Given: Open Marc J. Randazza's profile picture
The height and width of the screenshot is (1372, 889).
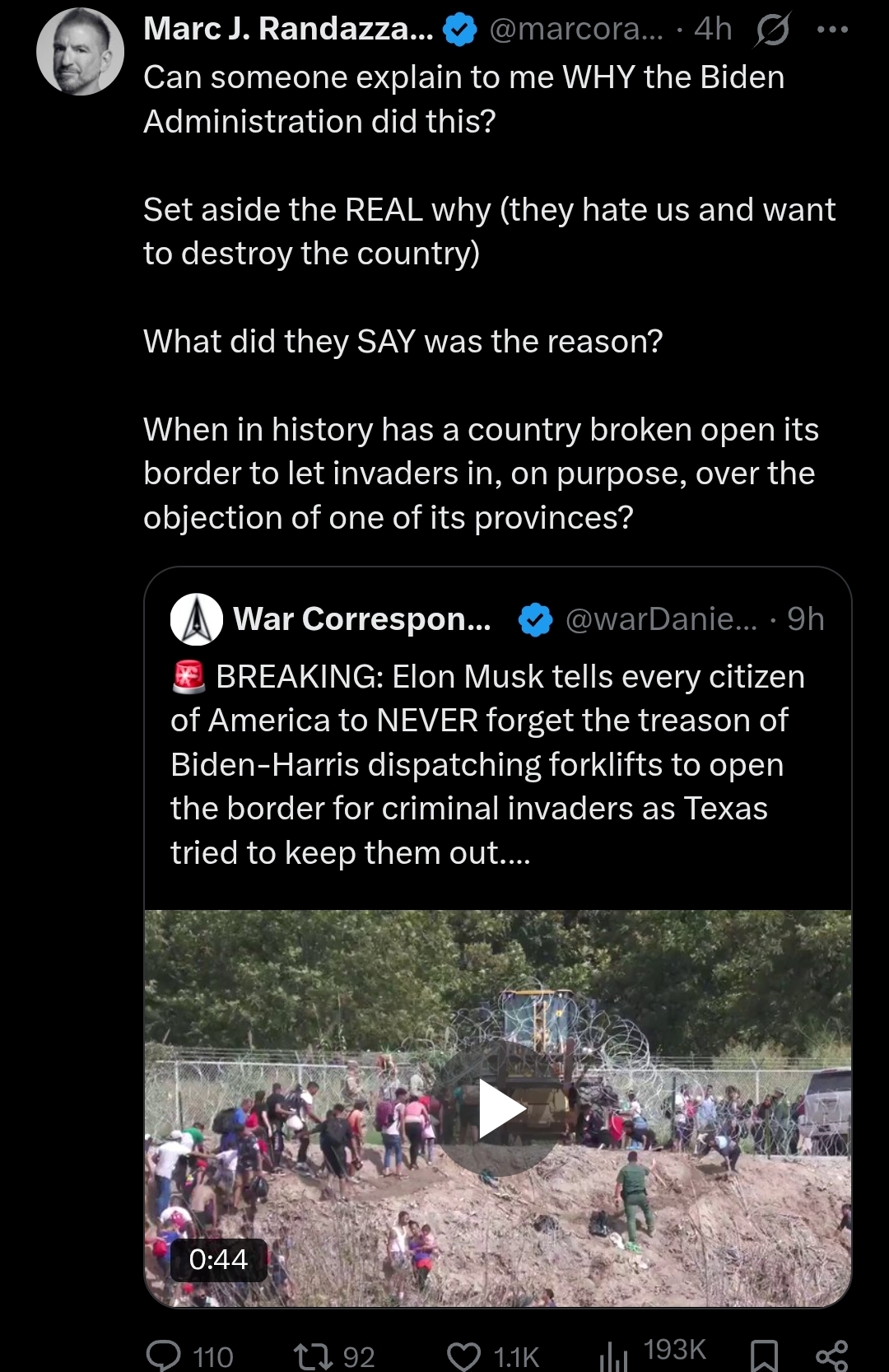Looking at the screenshot, I should point(80,51).
